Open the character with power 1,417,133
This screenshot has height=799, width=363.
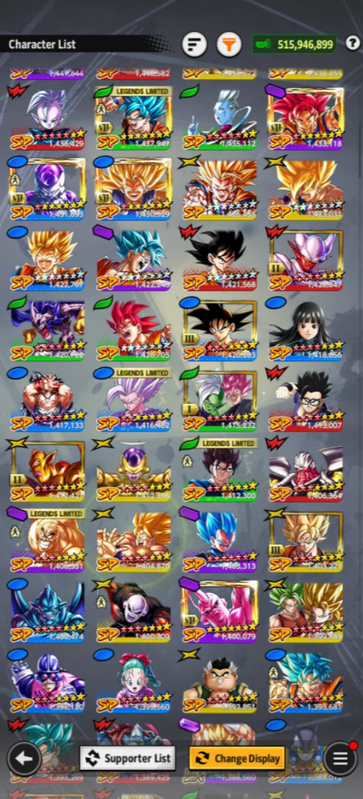[47, 401]
